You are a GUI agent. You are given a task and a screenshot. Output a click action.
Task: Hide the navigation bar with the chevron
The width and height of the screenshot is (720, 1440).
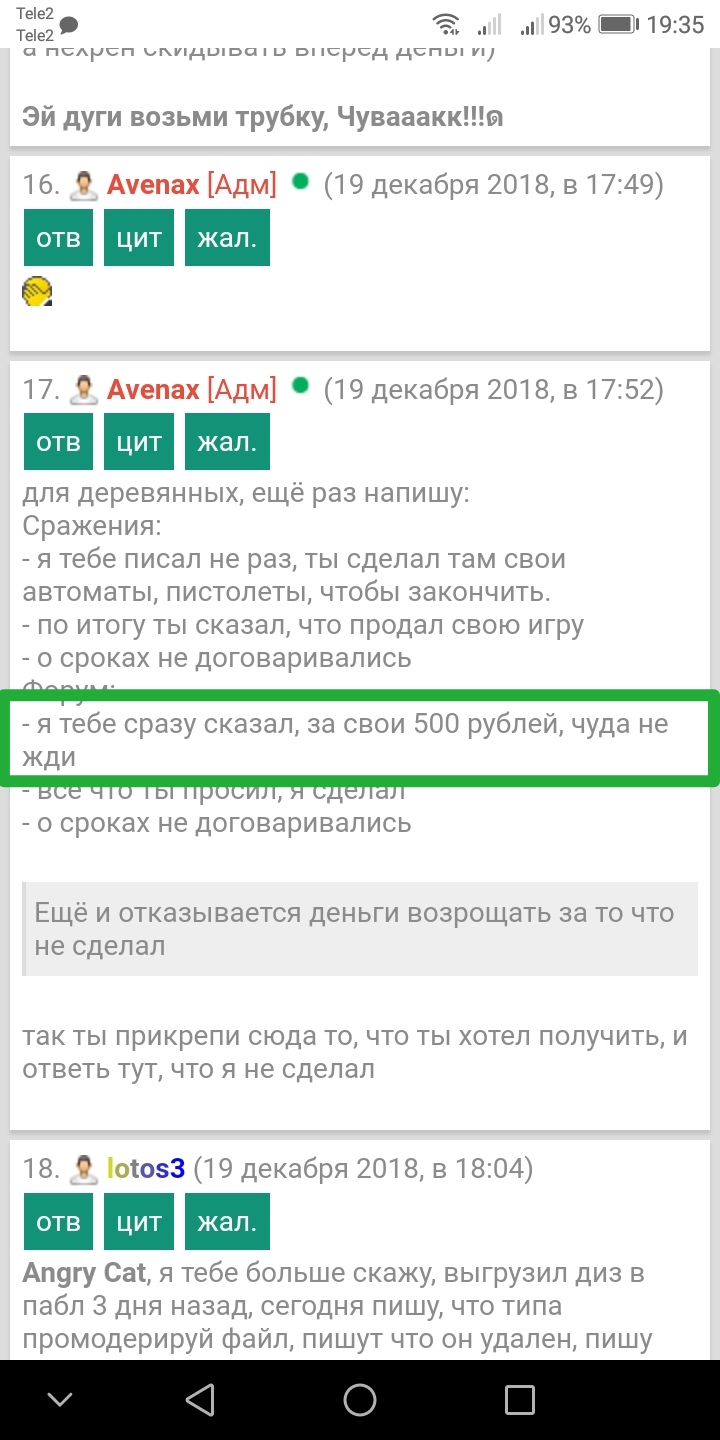60,1398
